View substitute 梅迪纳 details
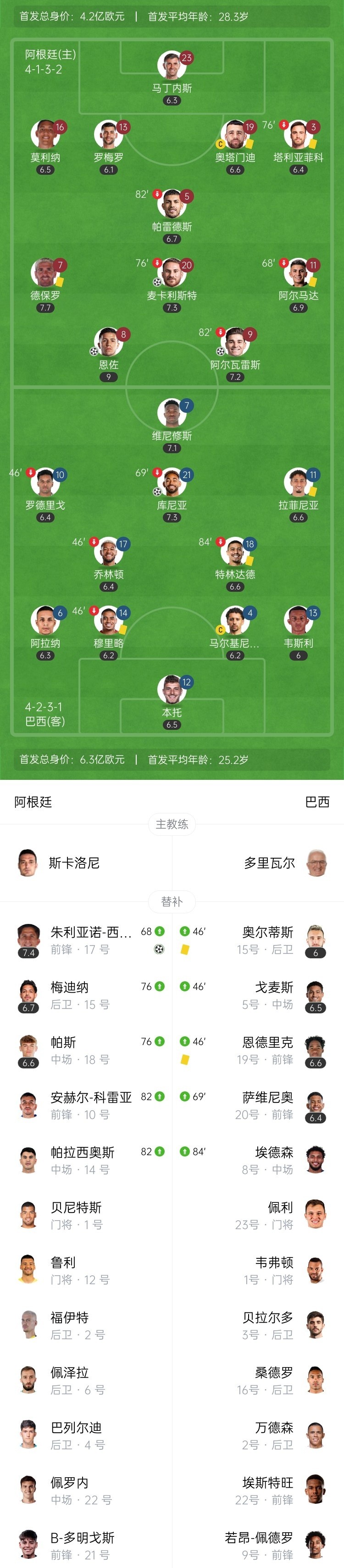 pyautogui.click(x=85, y=995)
